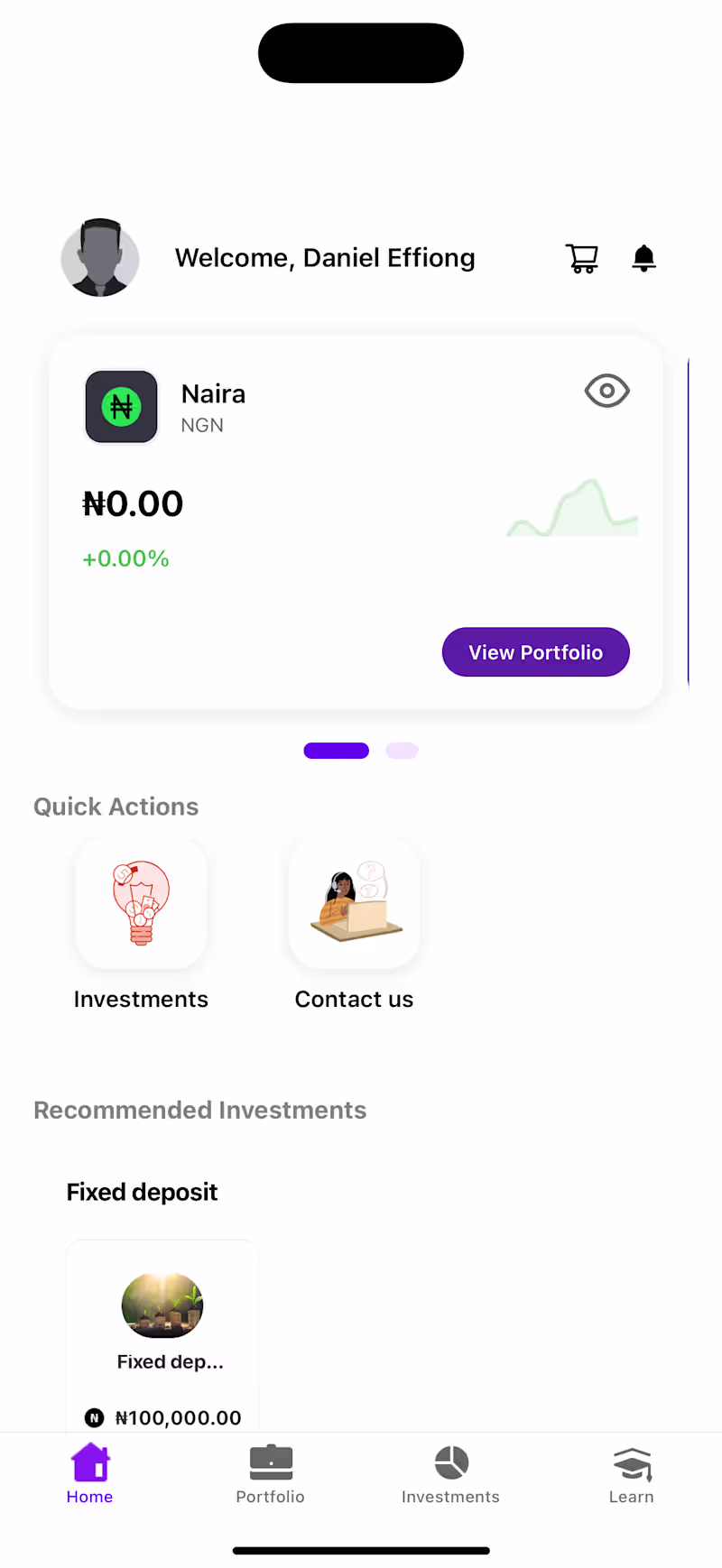Open profile by clicking Daniel Effiong's avatar
Screen dimensions: 722x1568
pos(99,258)
